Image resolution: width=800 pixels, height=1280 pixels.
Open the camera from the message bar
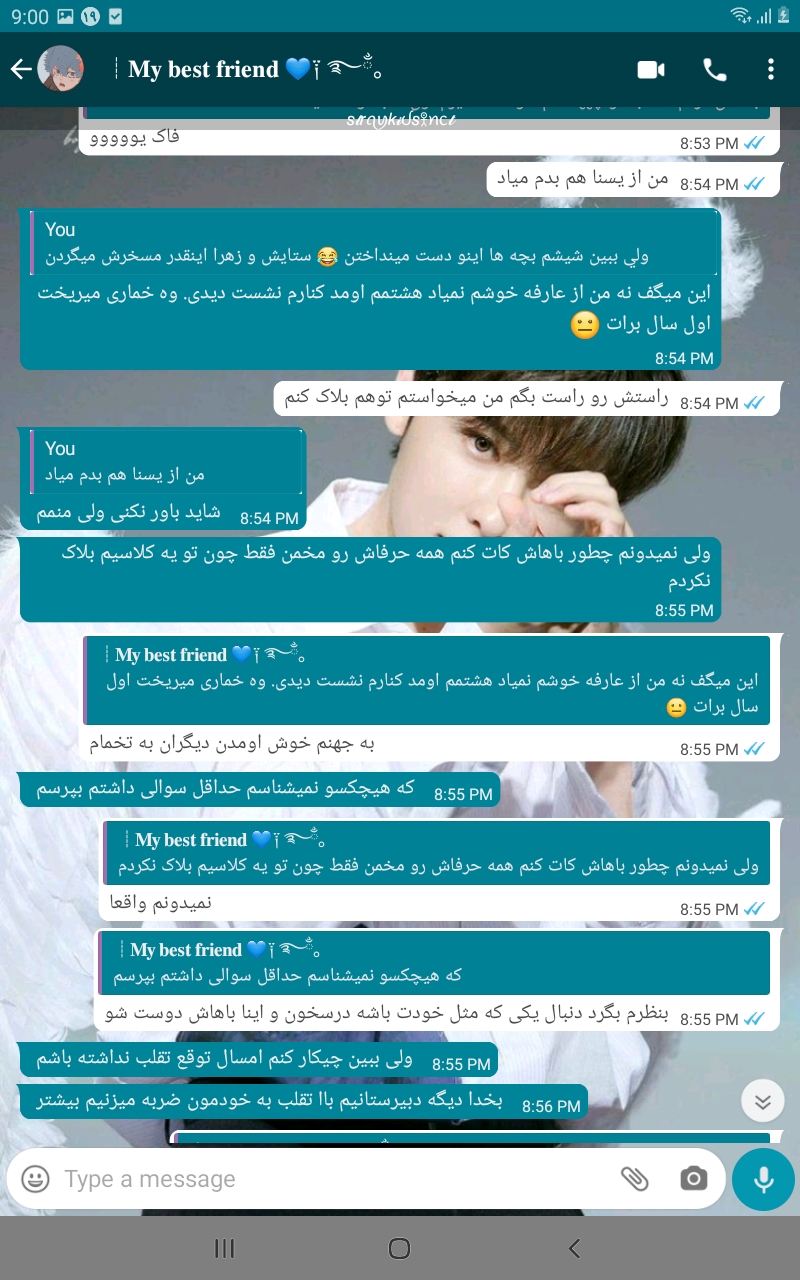coord(693,1179)
